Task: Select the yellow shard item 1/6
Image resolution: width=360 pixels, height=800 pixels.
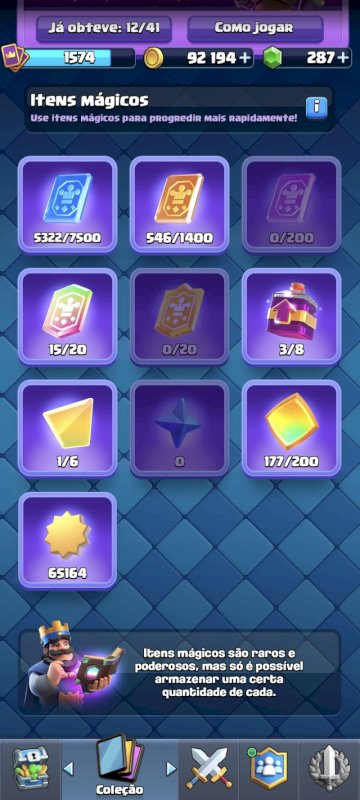Action: coord(68,429)
